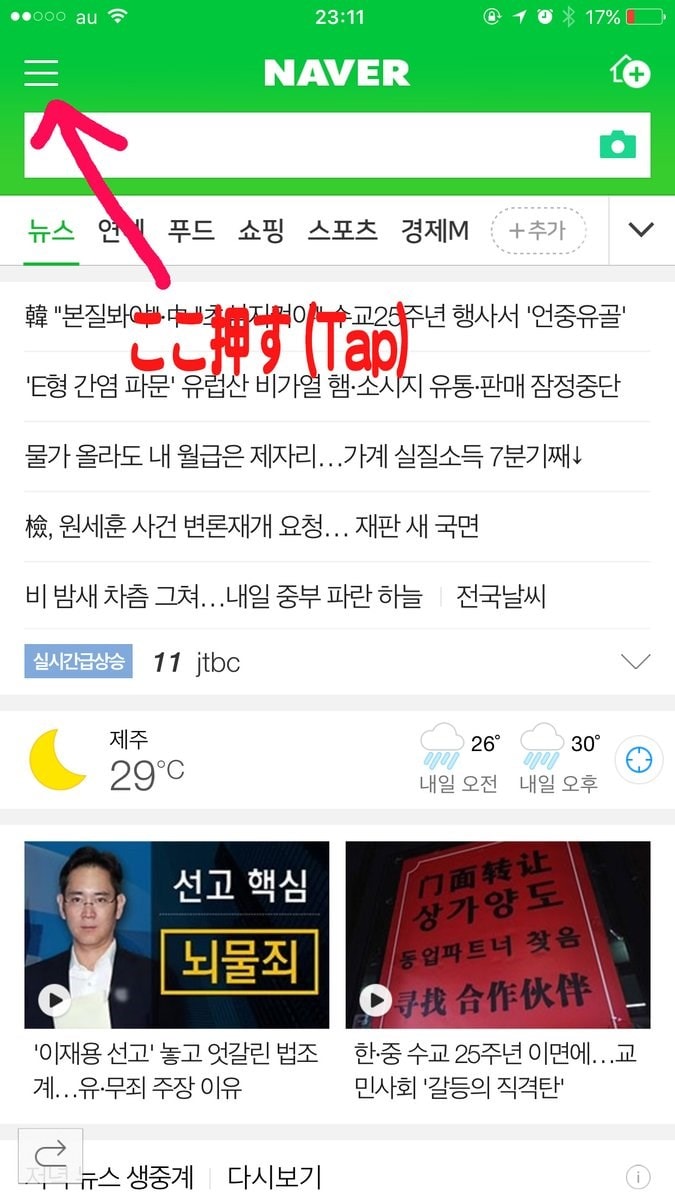
Task: Open headline '물가 올라도 내 월급은 제자리'
Action: [304, 456]
